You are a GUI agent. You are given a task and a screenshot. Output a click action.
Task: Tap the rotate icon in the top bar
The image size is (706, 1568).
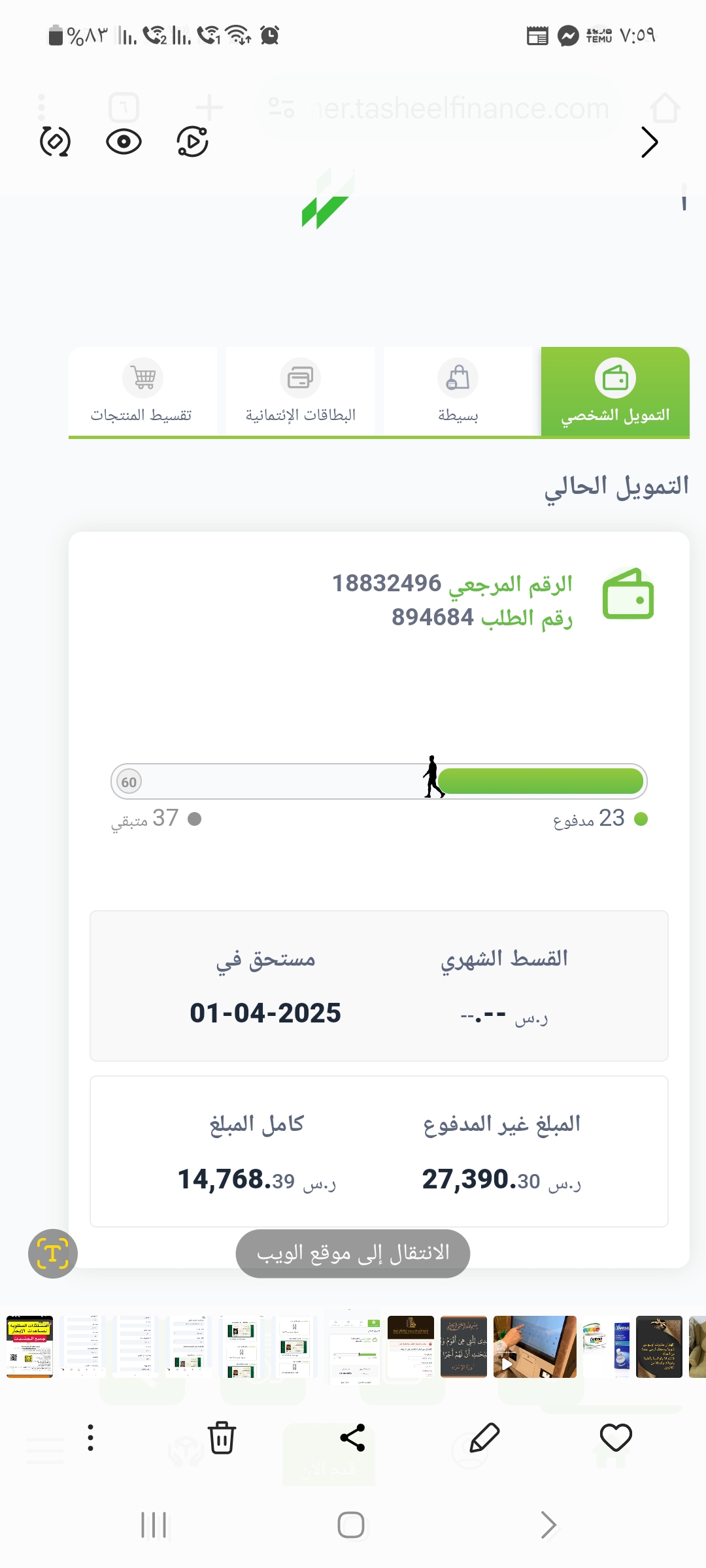click(55, 142)
